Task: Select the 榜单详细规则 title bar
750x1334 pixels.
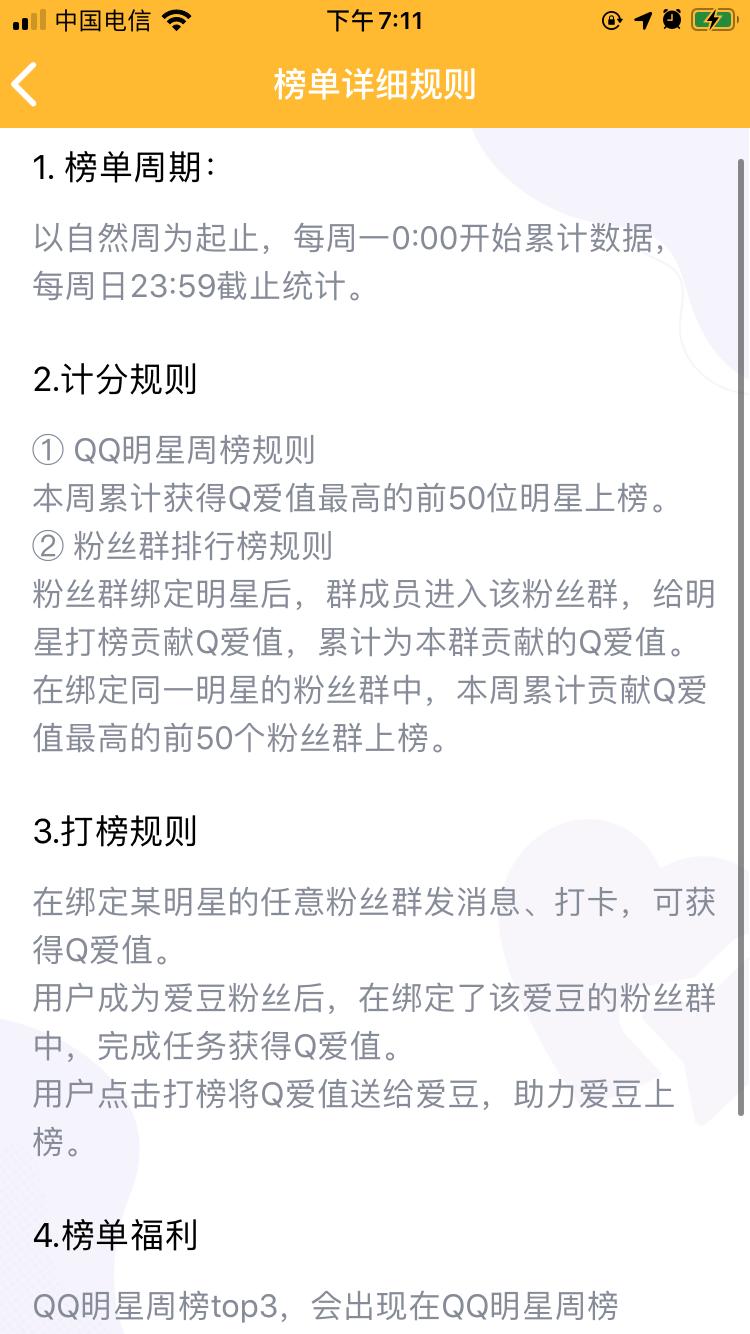Action: coord(375,85)
